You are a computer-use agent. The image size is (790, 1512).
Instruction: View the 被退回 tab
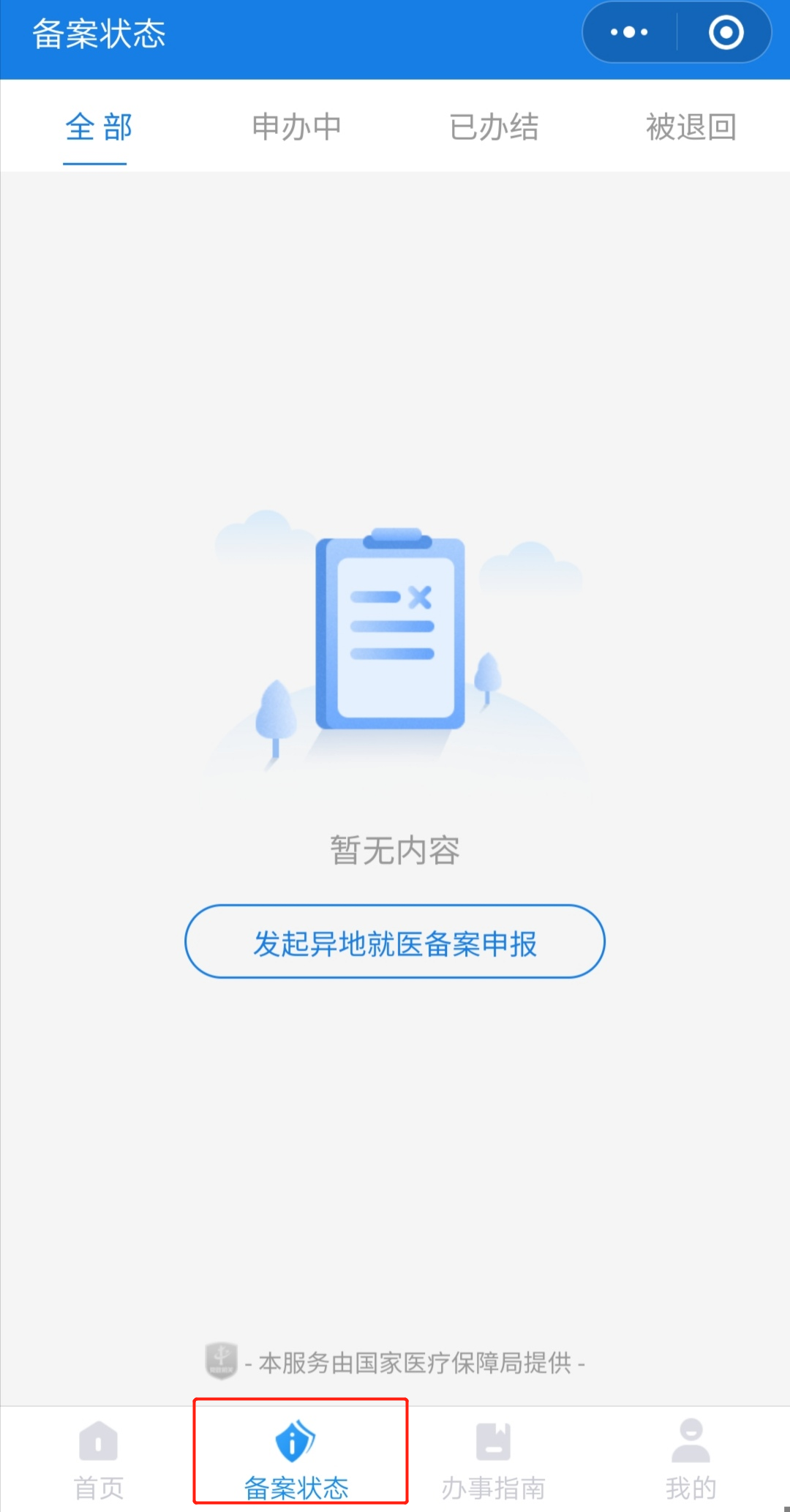point(691,127)
